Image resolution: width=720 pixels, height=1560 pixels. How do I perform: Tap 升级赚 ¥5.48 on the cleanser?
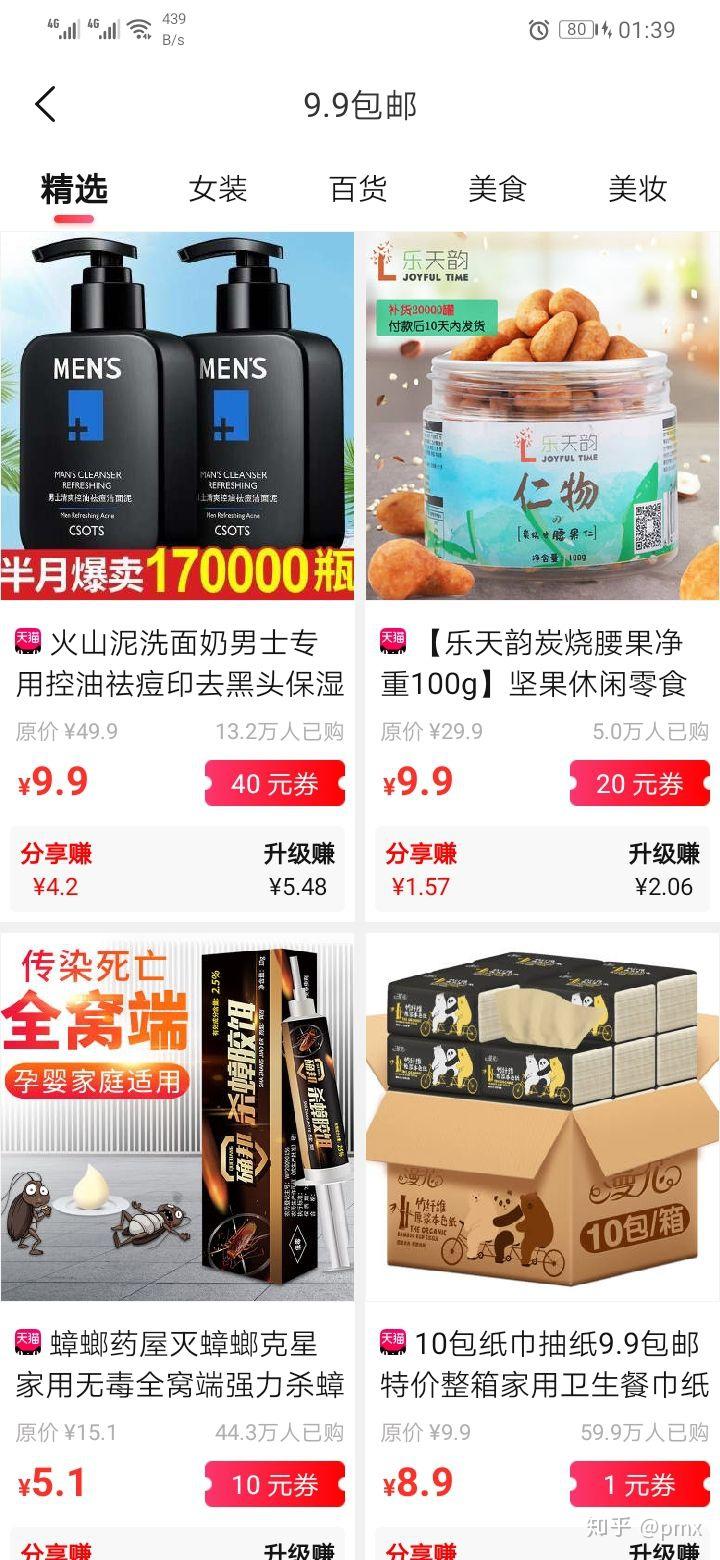pos(298,870)
